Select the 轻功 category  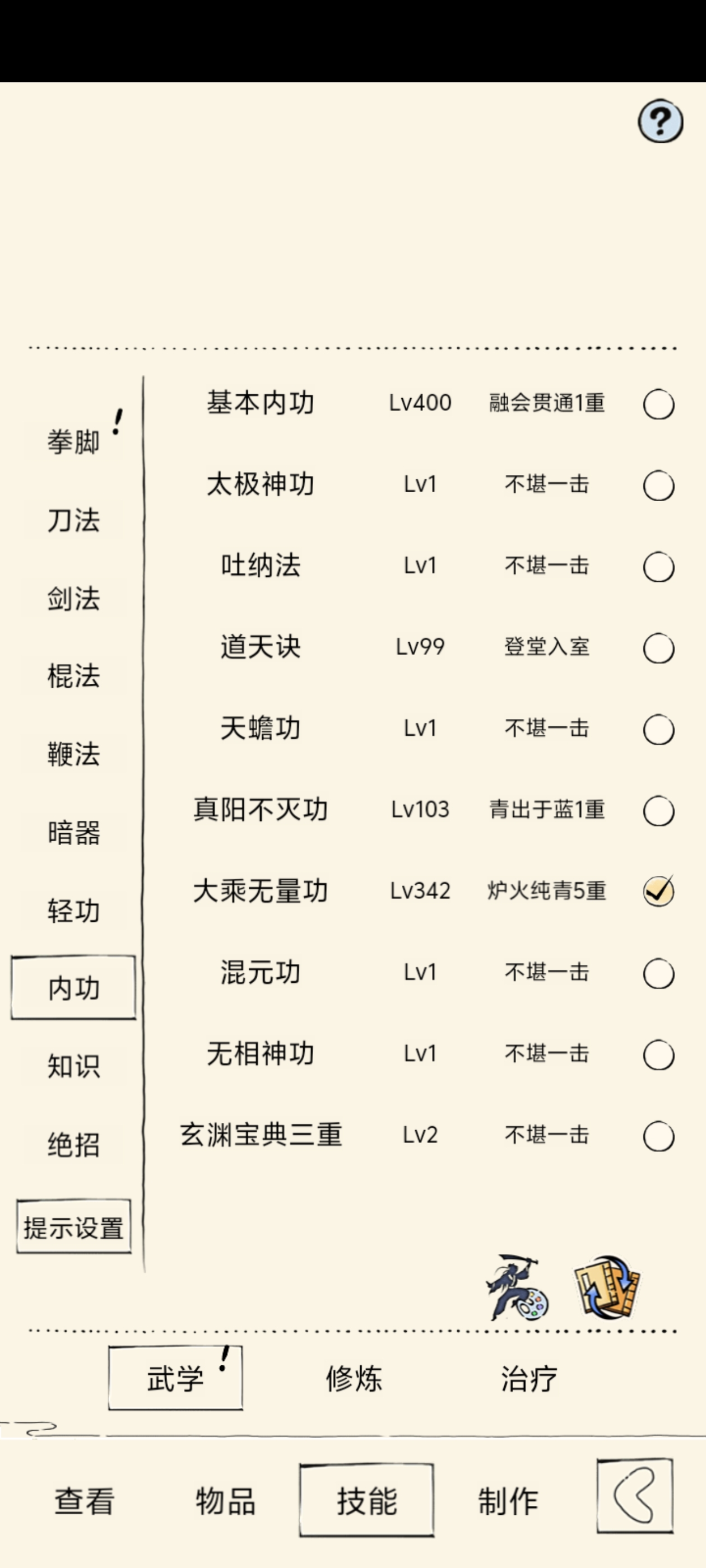point(73,911)
